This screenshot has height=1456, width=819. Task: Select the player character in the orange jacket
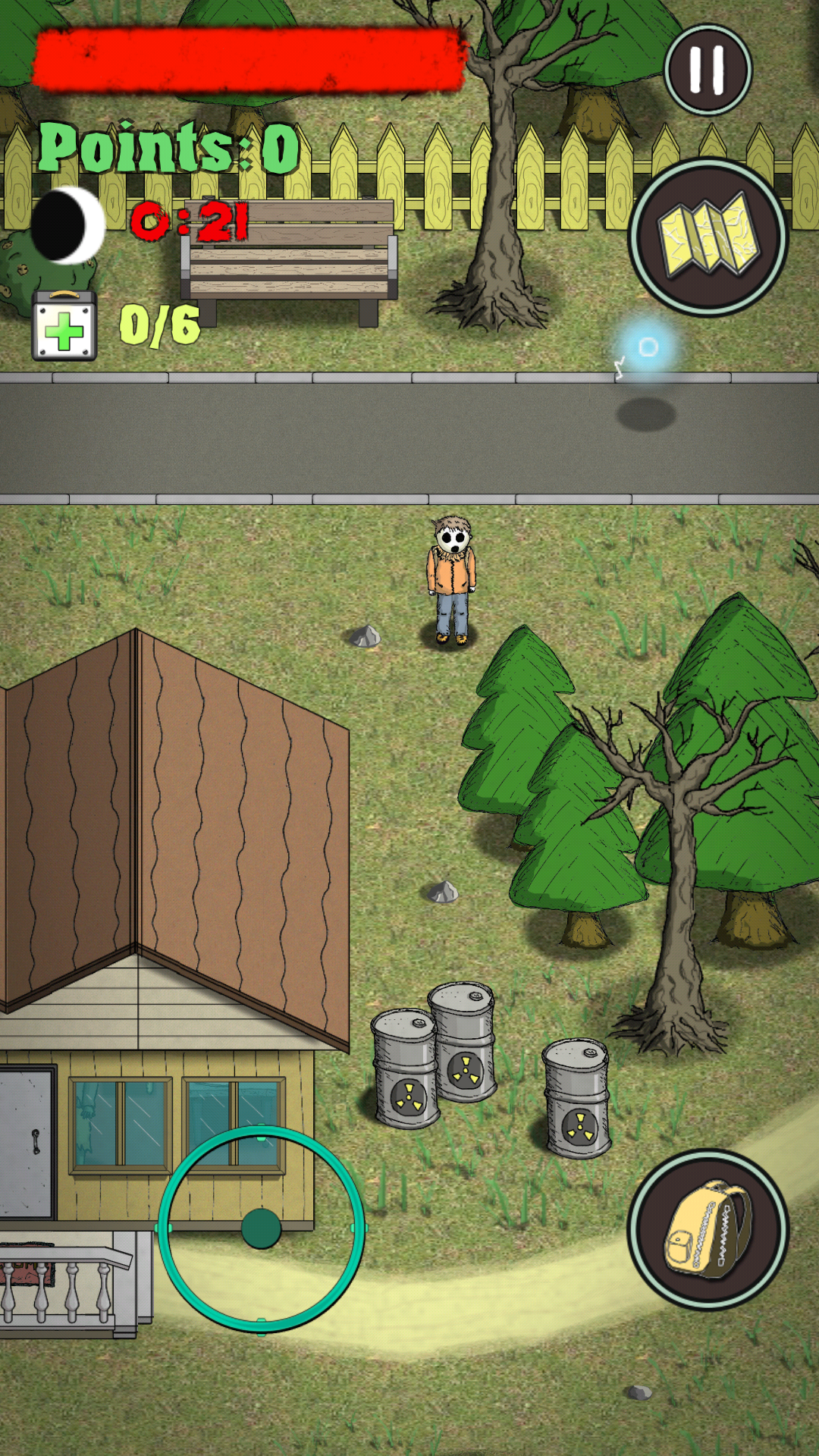click(450, 580)
